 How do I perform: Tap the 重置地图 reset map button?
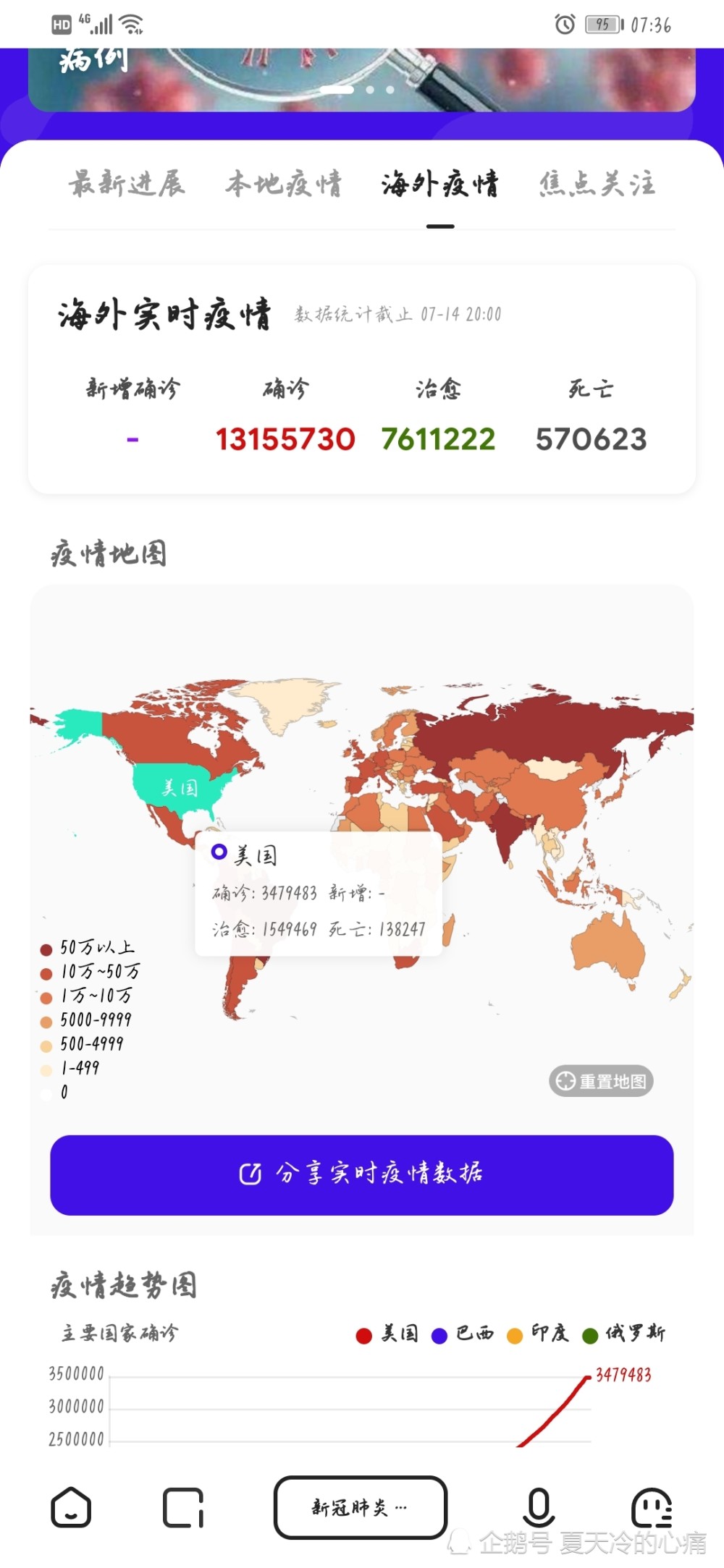pos(601,1081)
